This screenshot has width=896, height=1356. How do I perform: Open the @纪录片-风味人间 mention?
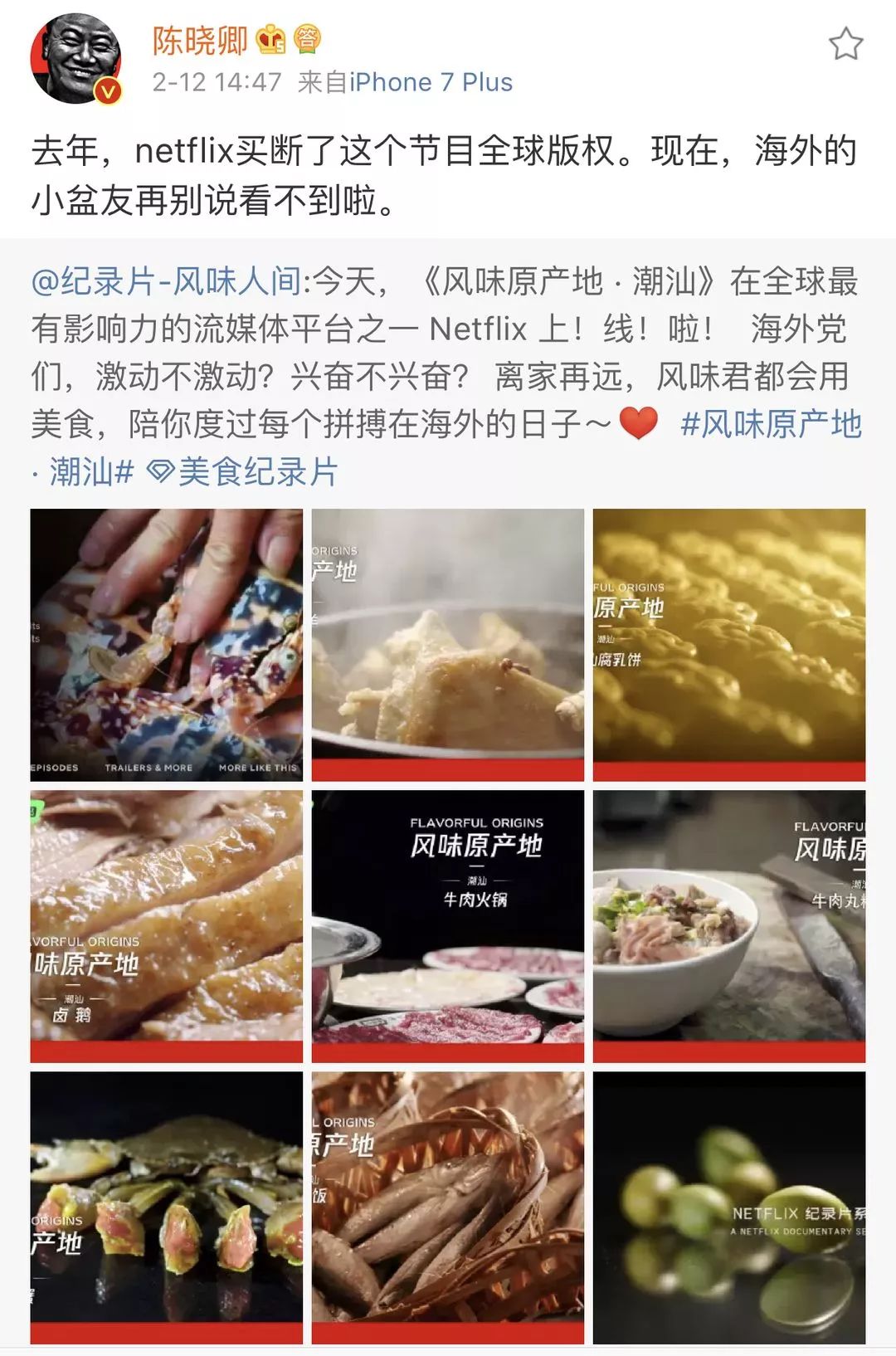click(166, 282)
